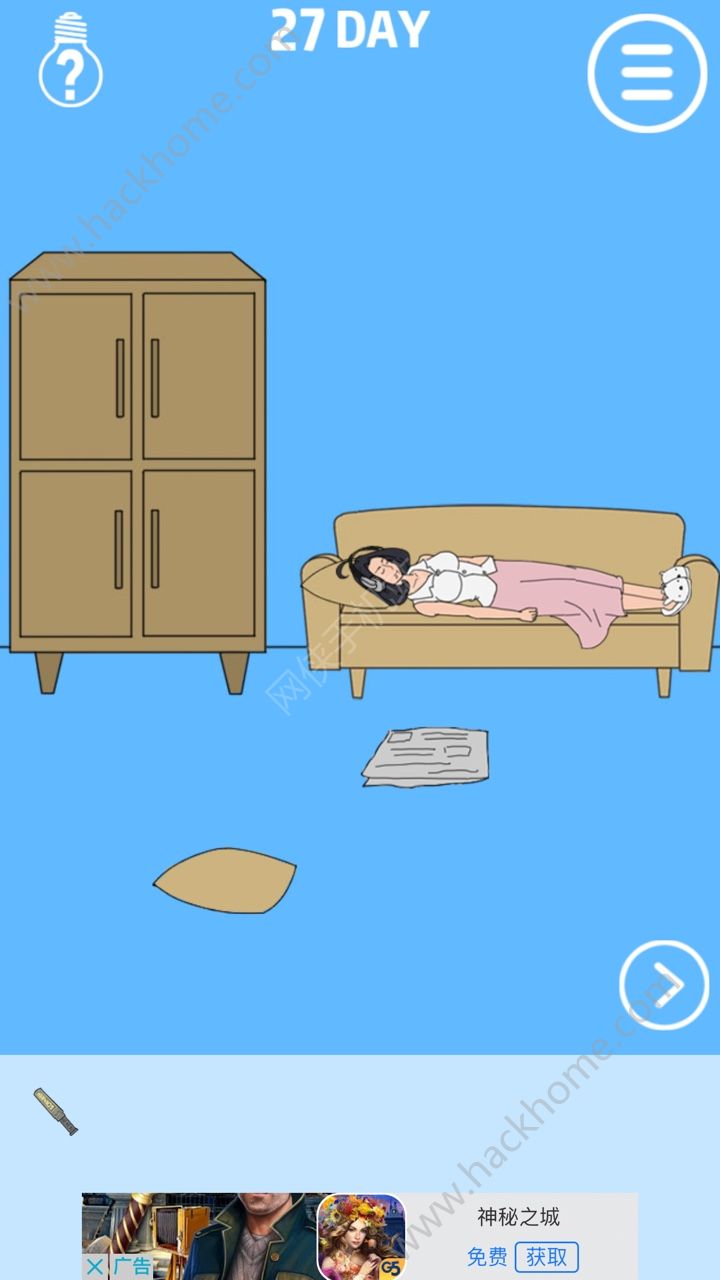Open the lower-right cabinet door
The image size is (720, 1280).
199,552
